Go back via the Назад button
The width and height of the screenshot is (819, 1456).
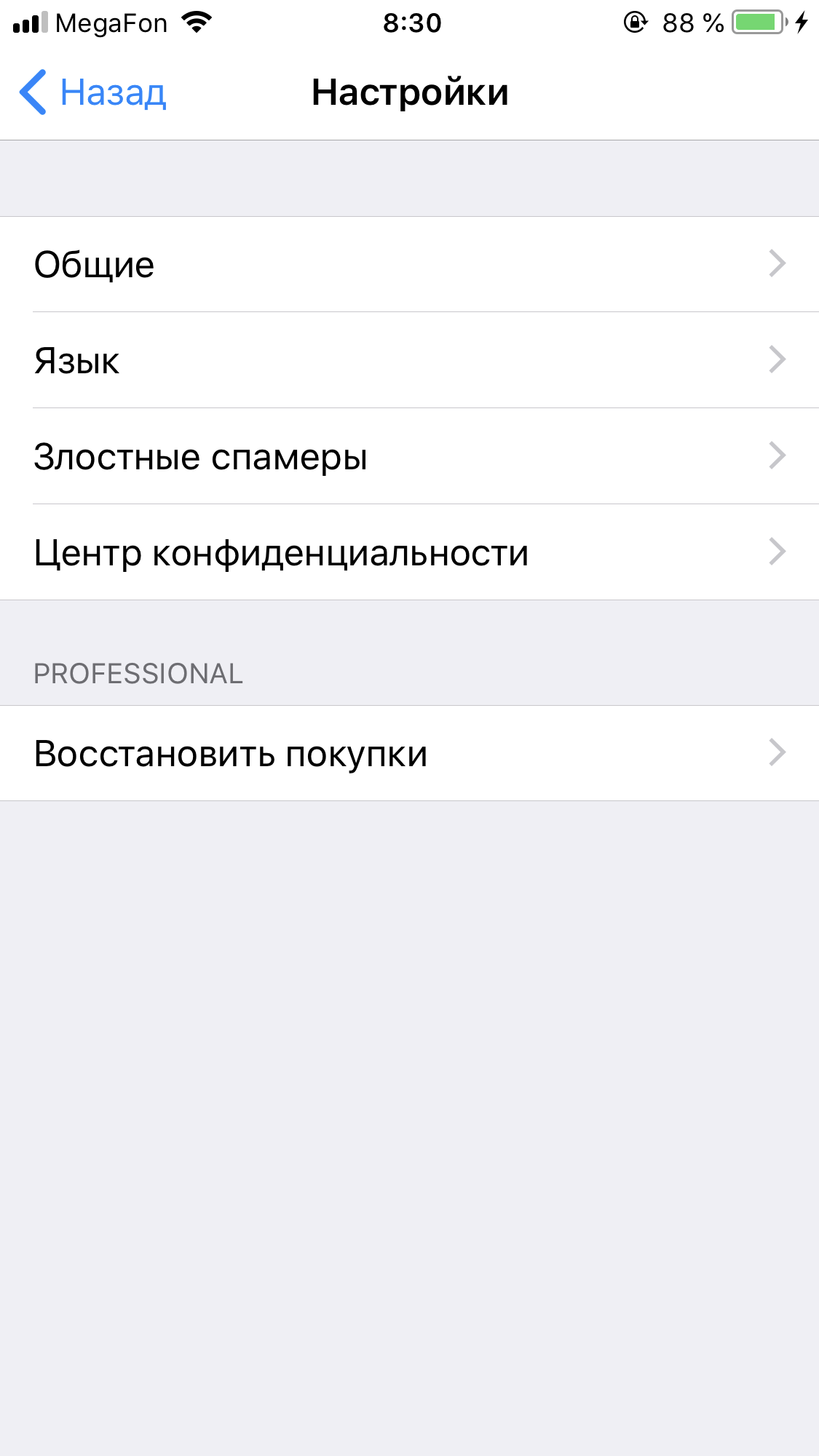[93, 92]
